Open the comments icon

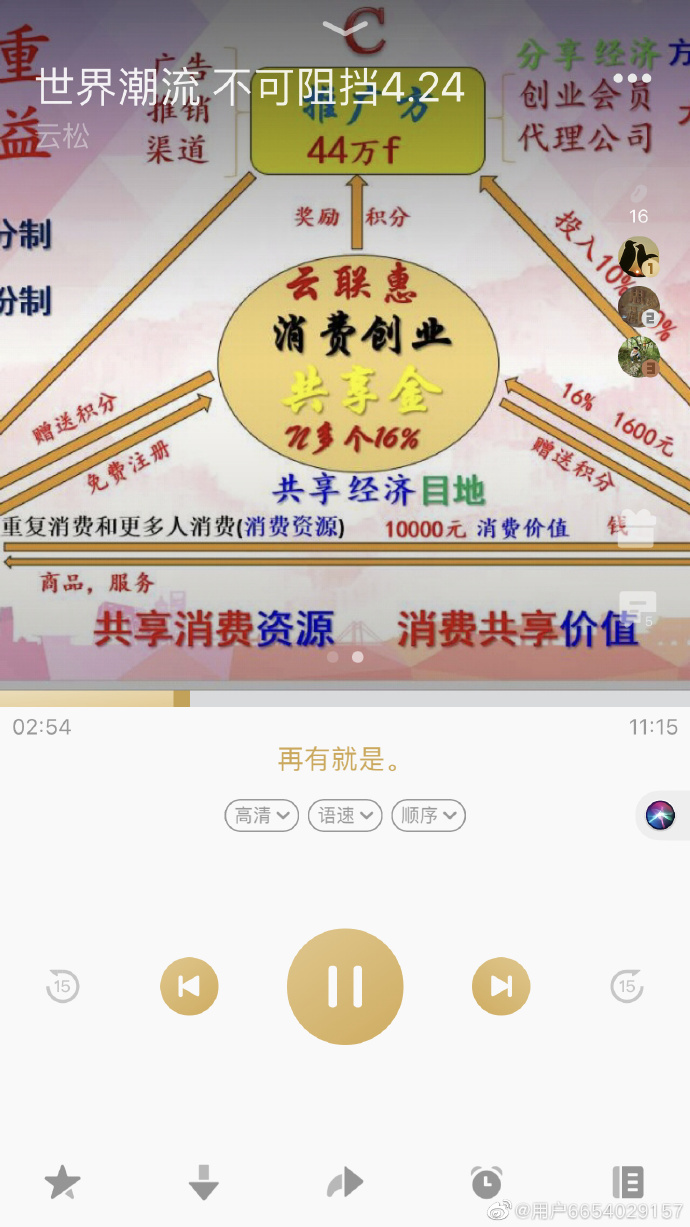(637, 607)
